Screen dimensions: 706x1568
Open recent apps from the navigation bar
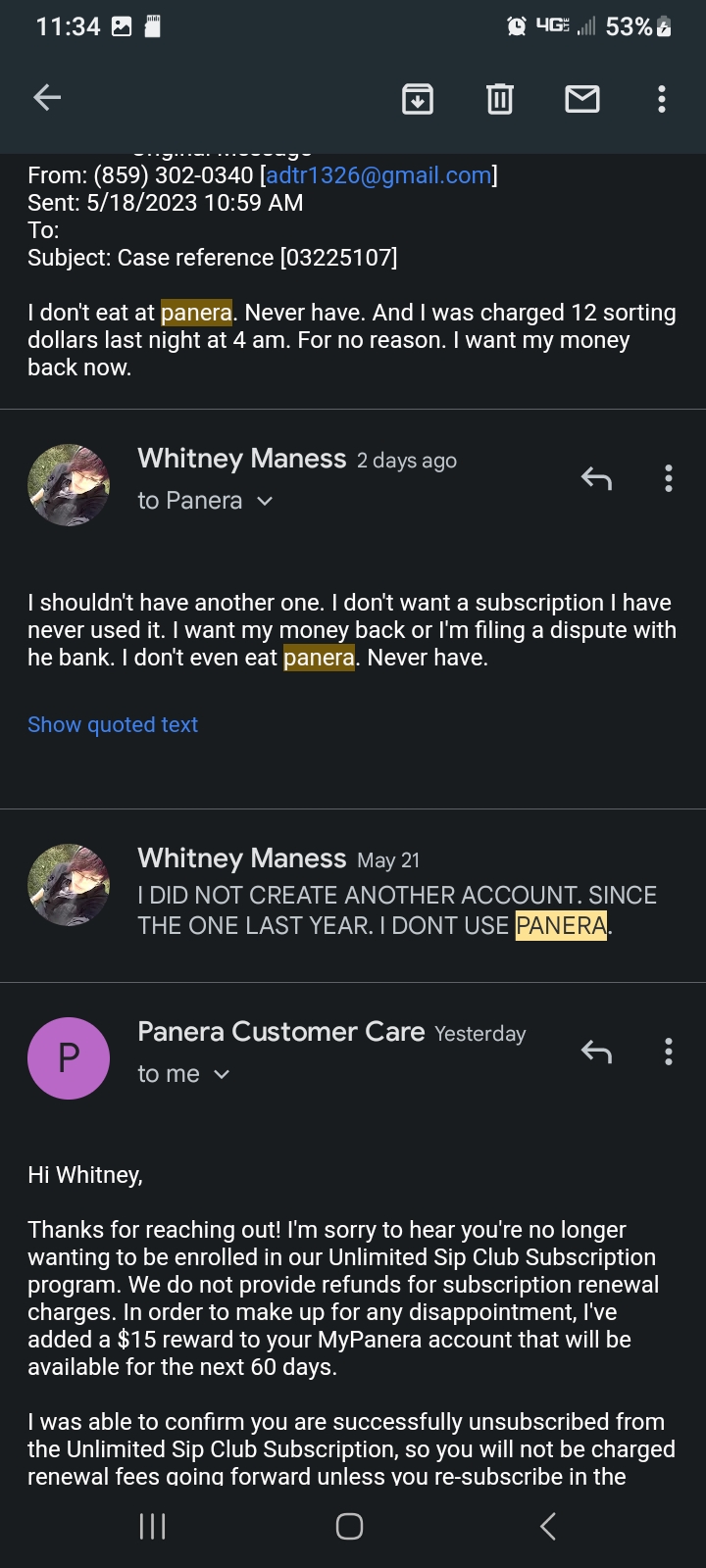click(x=152, y=1525)
